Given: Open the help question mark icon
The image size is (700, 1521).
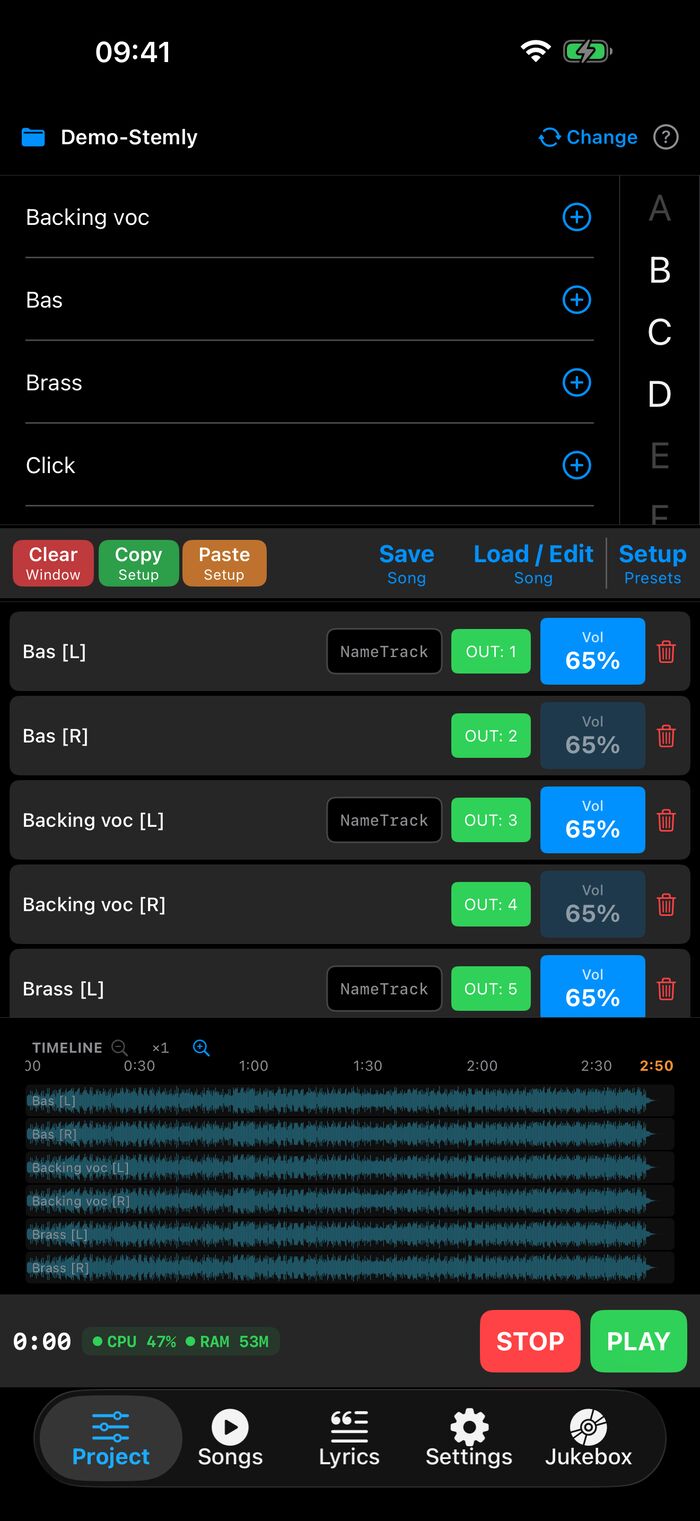Looking at the screenshot, I should 666,137.
